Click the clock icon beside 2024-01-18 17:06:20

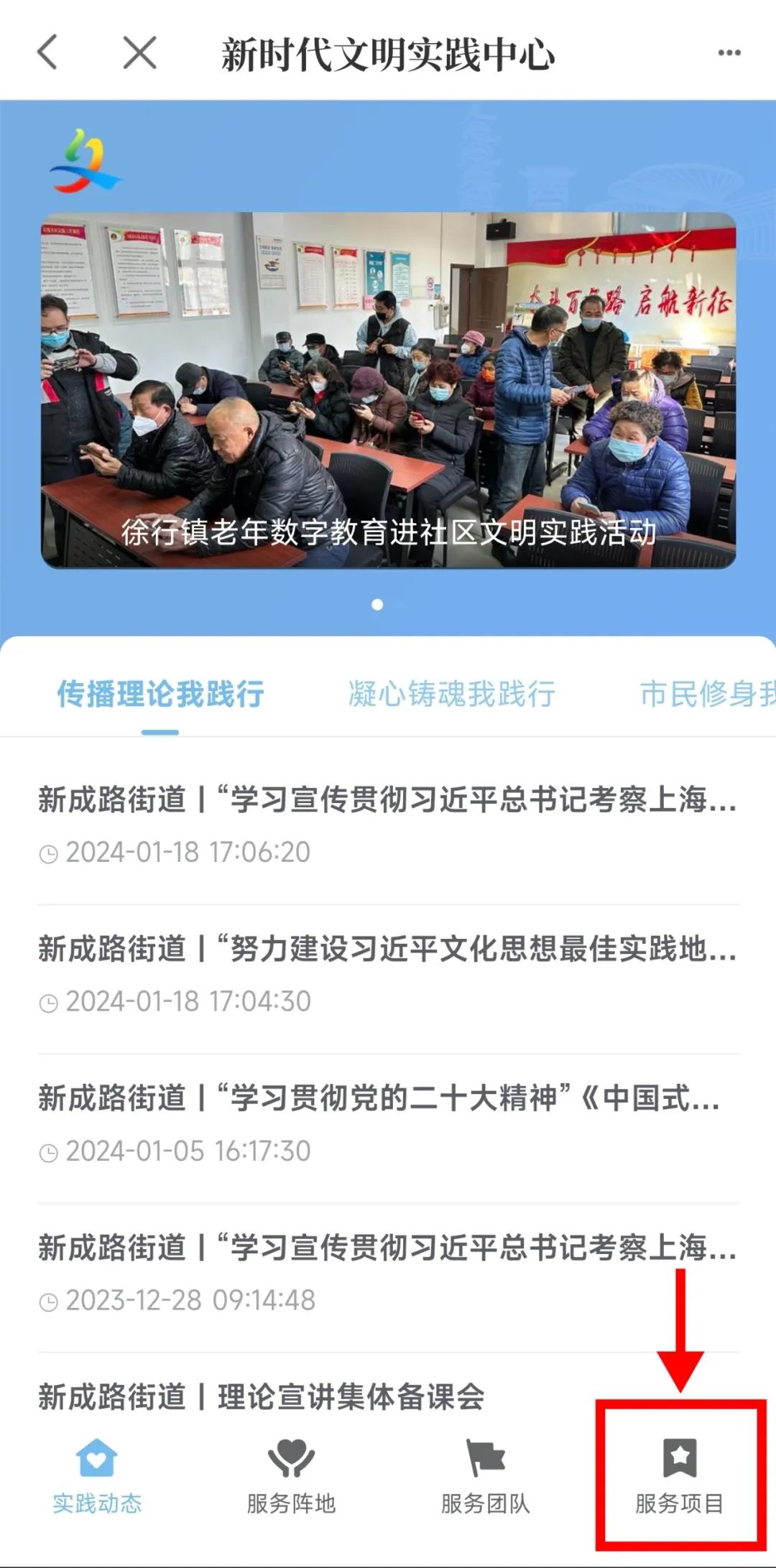pyautogui.click(x=49, y=854)
